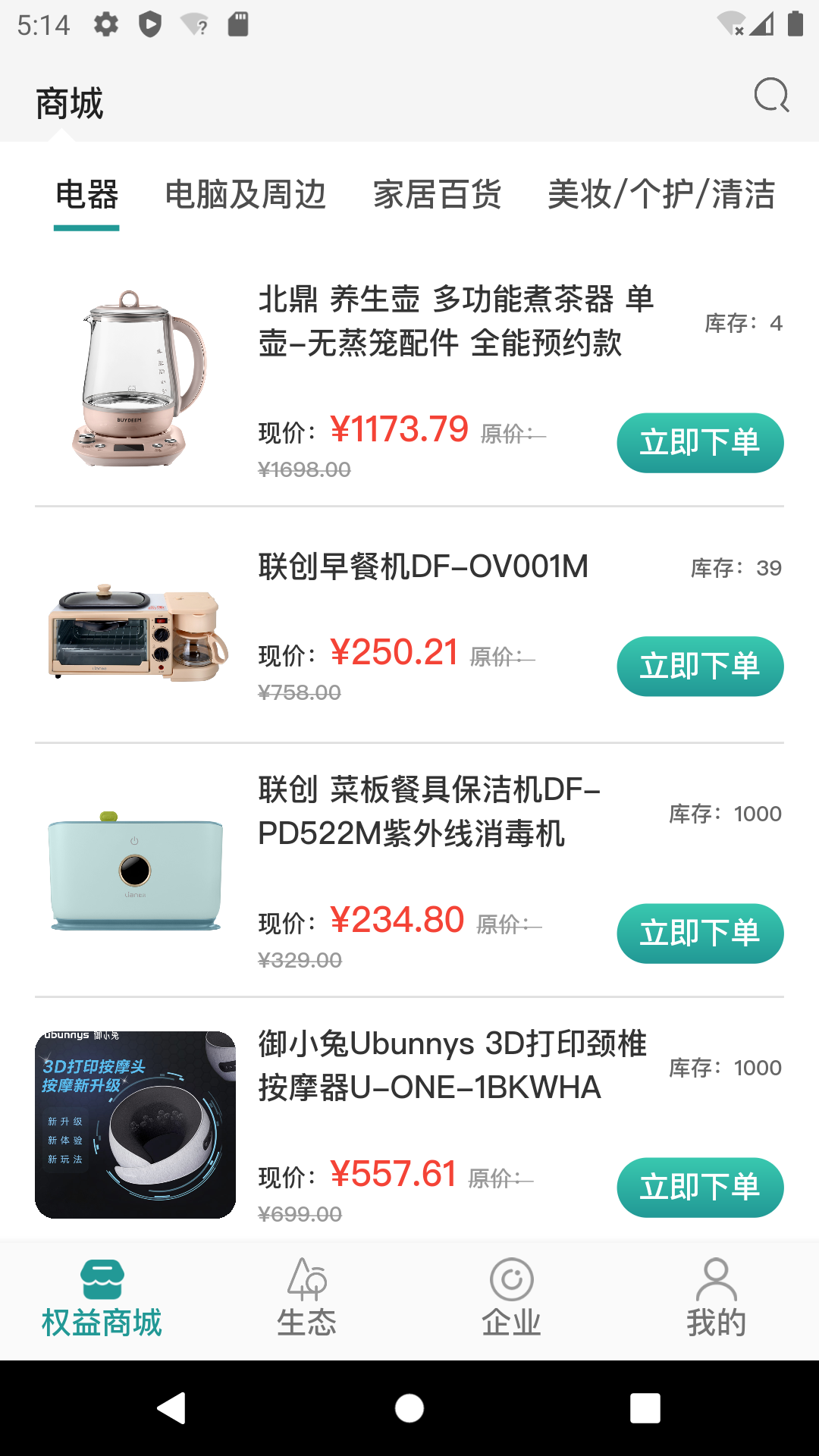Switch to the 生态 tab

306,1299
